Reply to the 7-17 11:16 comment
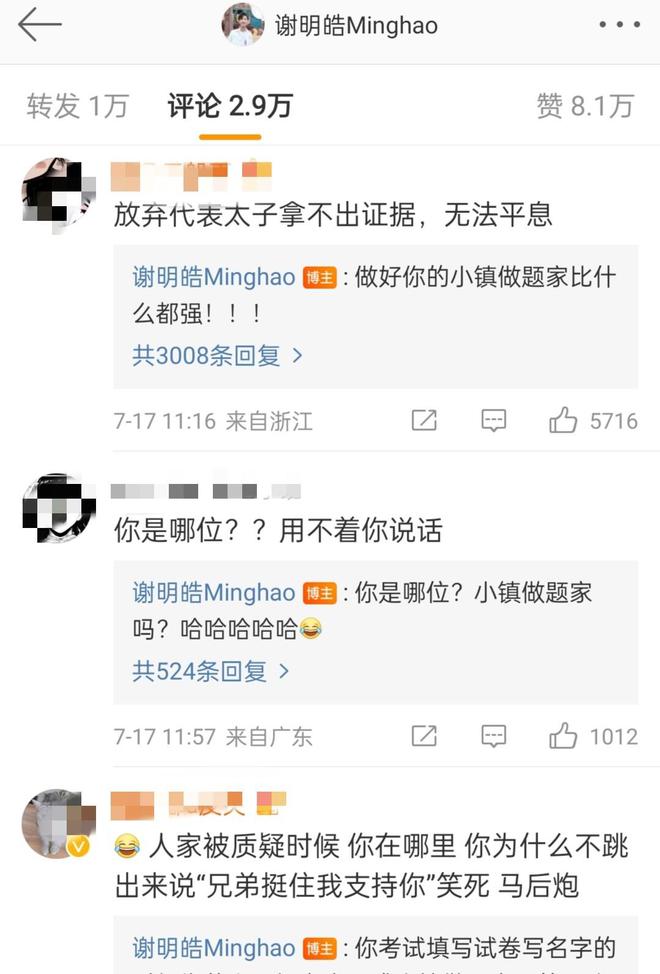This screenshot has width=660, height=974. [x=493, y=421]
